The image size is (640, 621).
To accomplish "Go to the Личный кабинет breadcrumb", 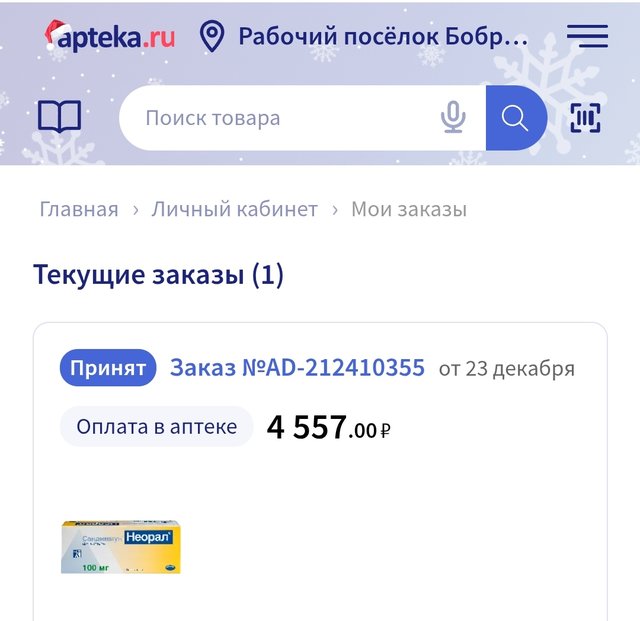I will pos(234,209).
